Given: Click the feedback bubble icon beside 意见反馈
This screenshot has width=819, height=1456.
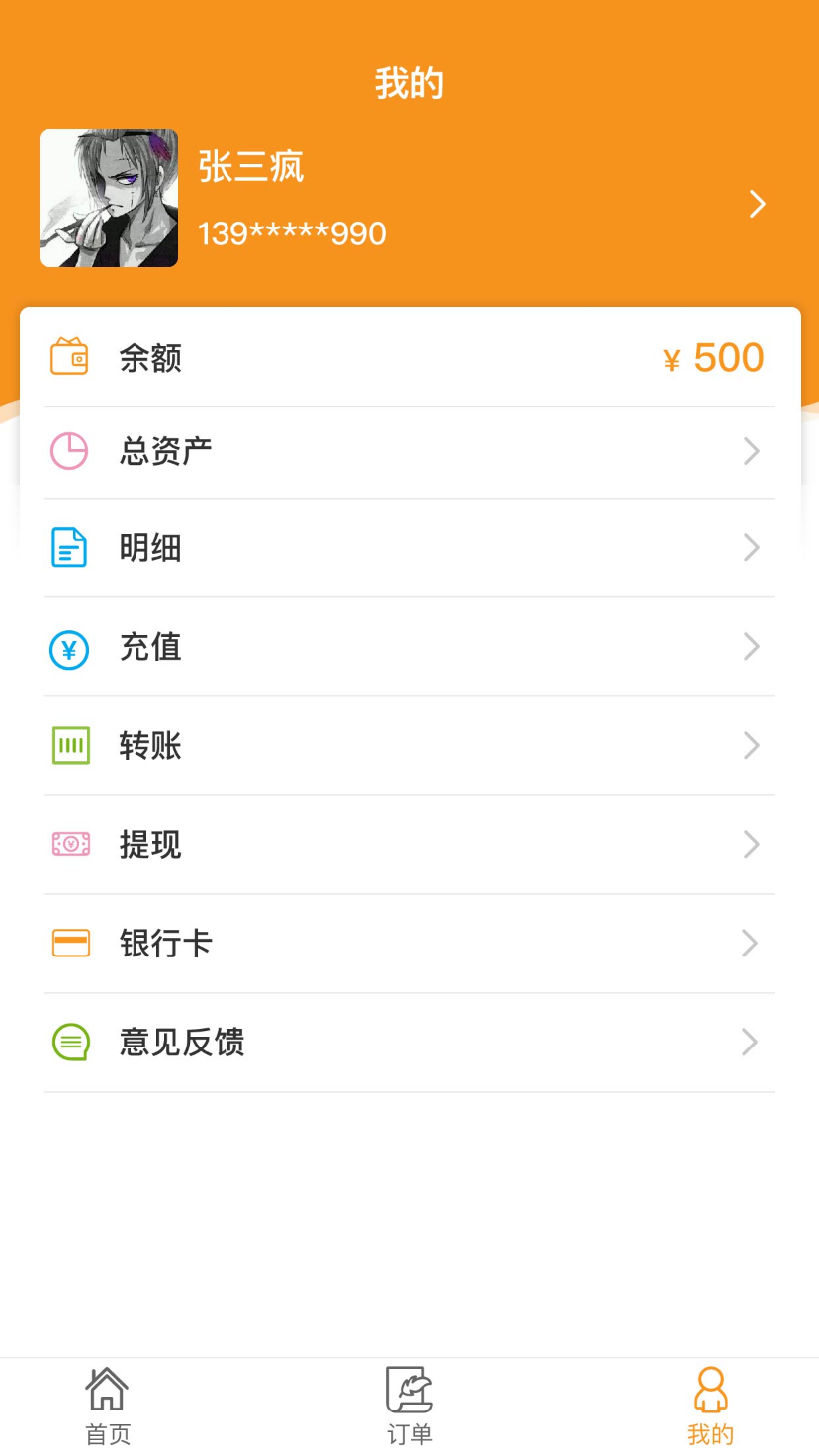Looking at the screenshot, I should pos(69,1042).
